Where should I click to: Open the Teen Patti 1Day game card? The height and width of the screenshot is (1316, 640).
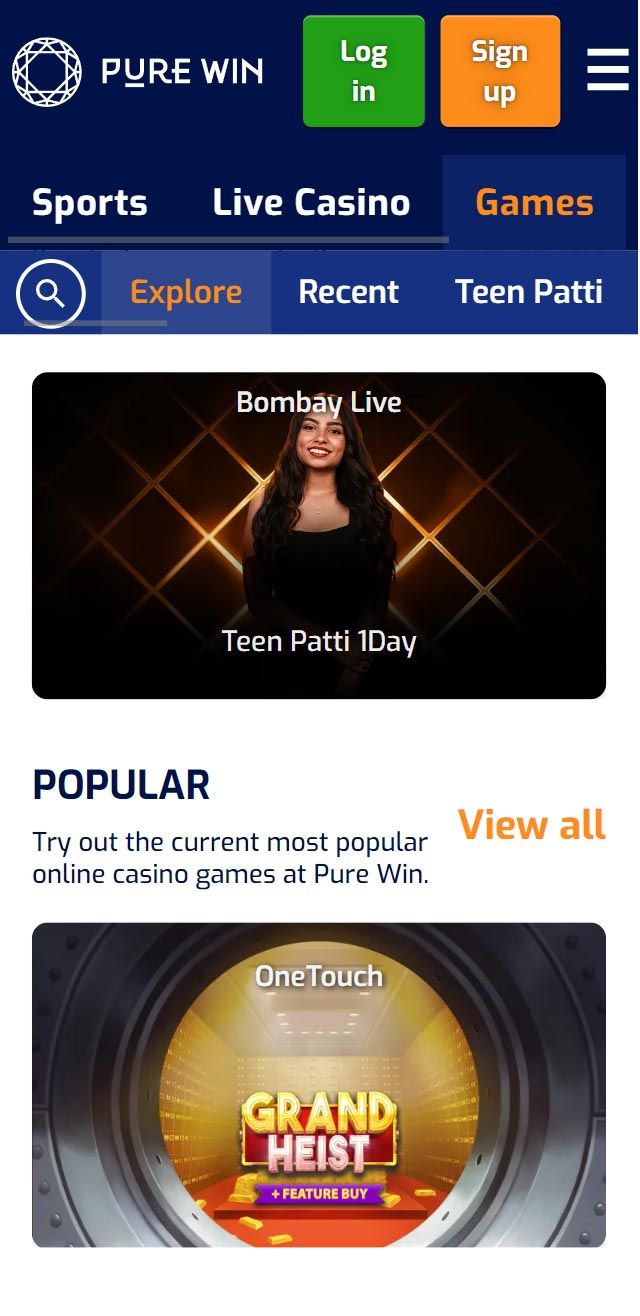(319, 535)
